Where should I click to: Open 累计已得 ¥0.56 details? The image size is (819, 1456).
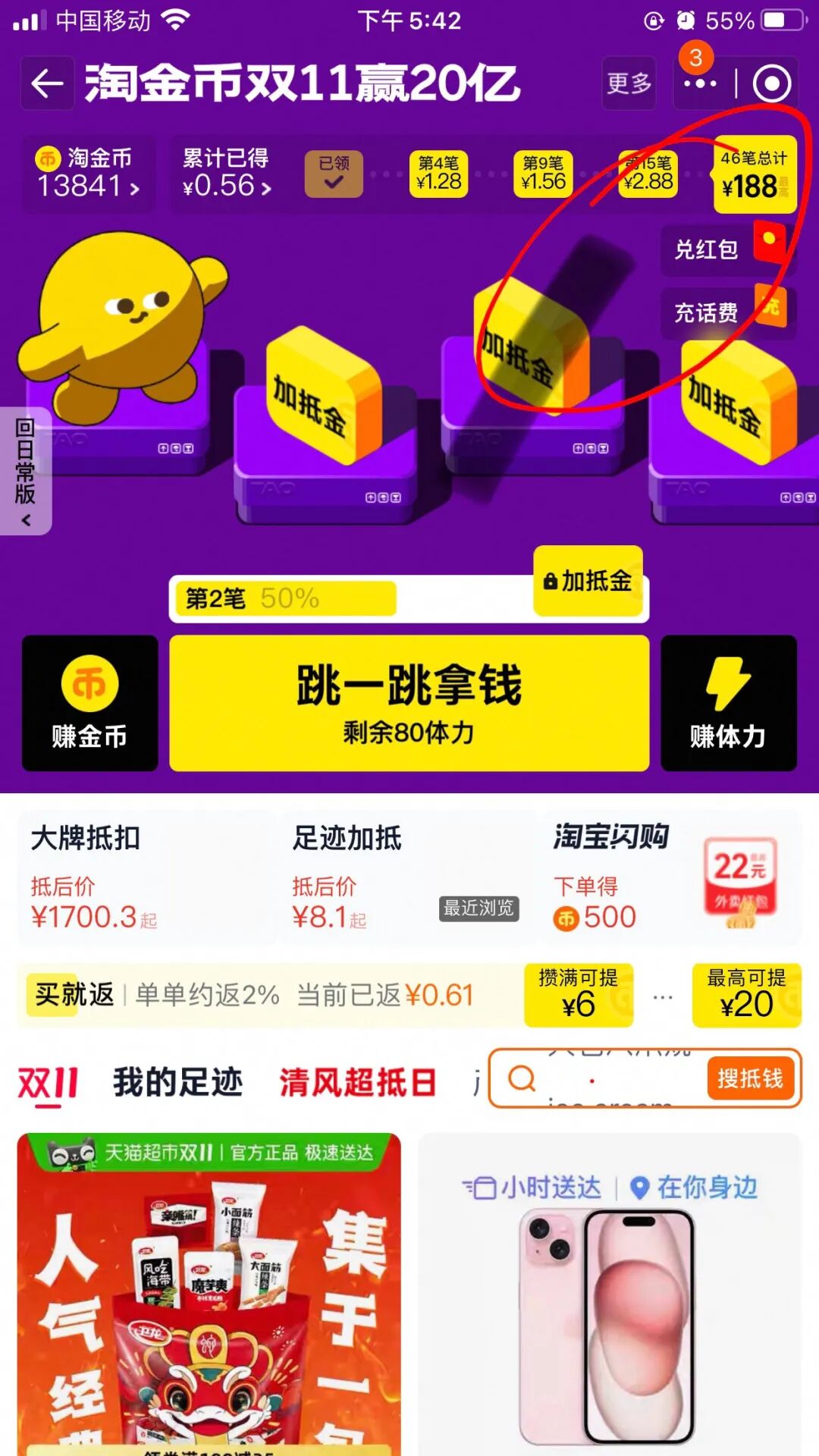tap(226, 174)
